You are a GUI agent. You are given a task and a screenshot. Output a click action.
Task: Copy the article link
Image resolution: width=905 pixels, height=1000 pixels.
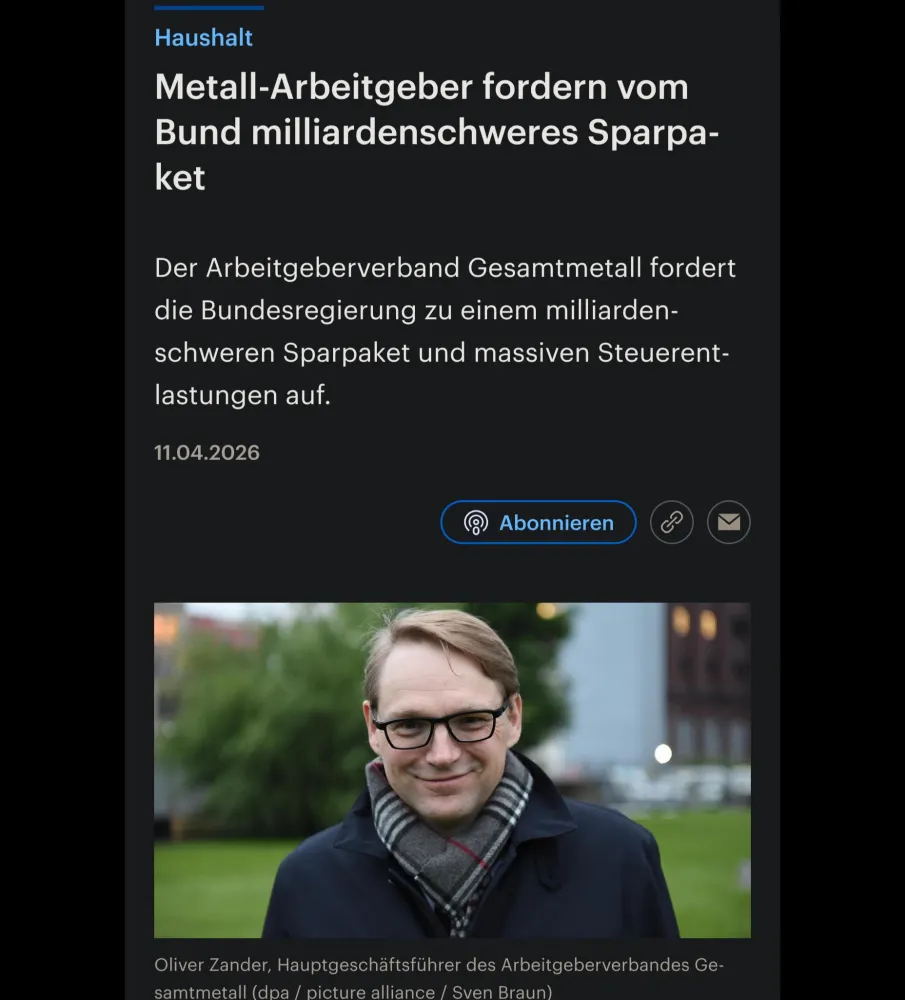[x=672, y=522]
